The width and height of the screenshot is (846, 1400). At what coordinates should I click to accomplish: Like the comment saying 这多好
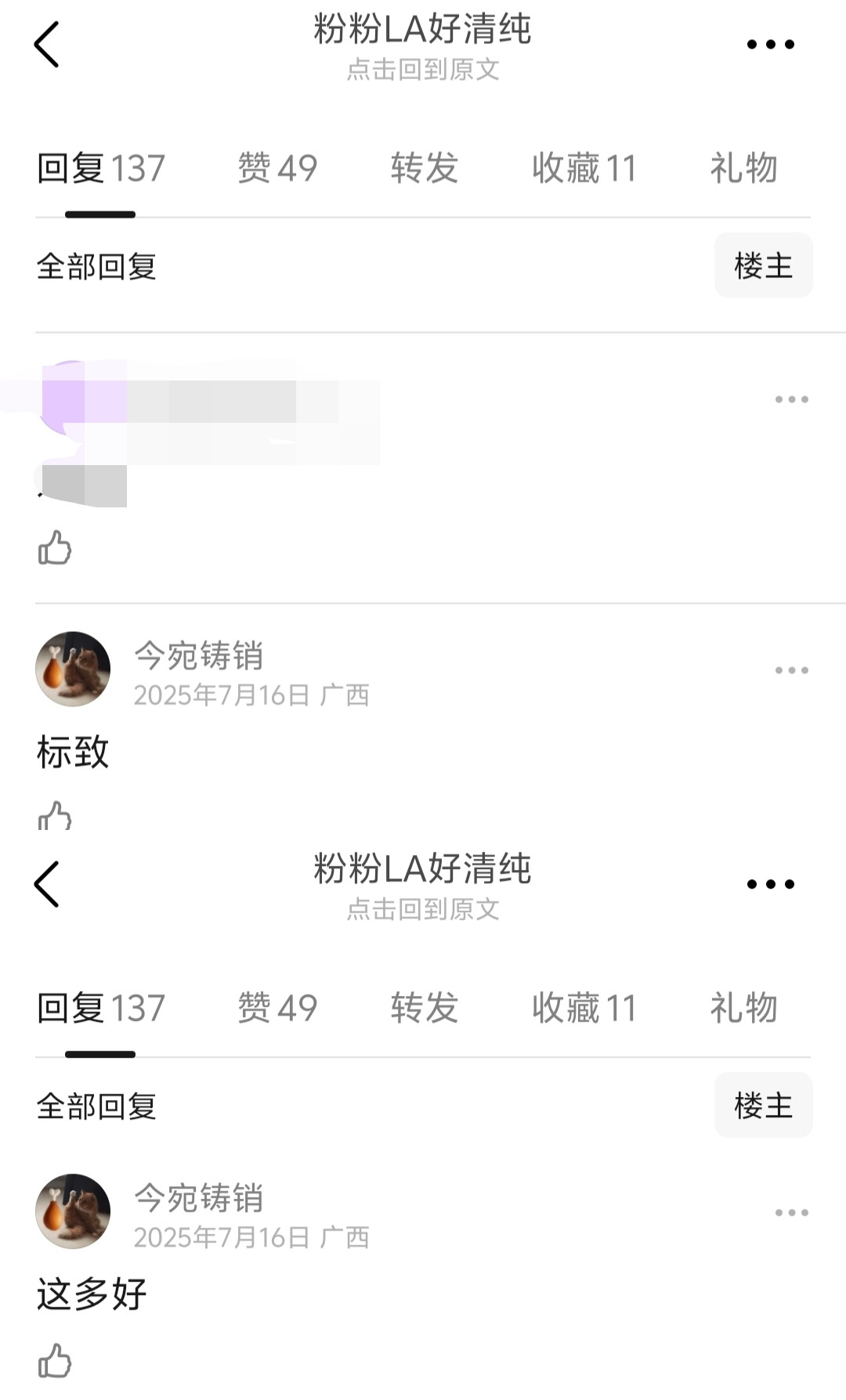[55, 1361]
